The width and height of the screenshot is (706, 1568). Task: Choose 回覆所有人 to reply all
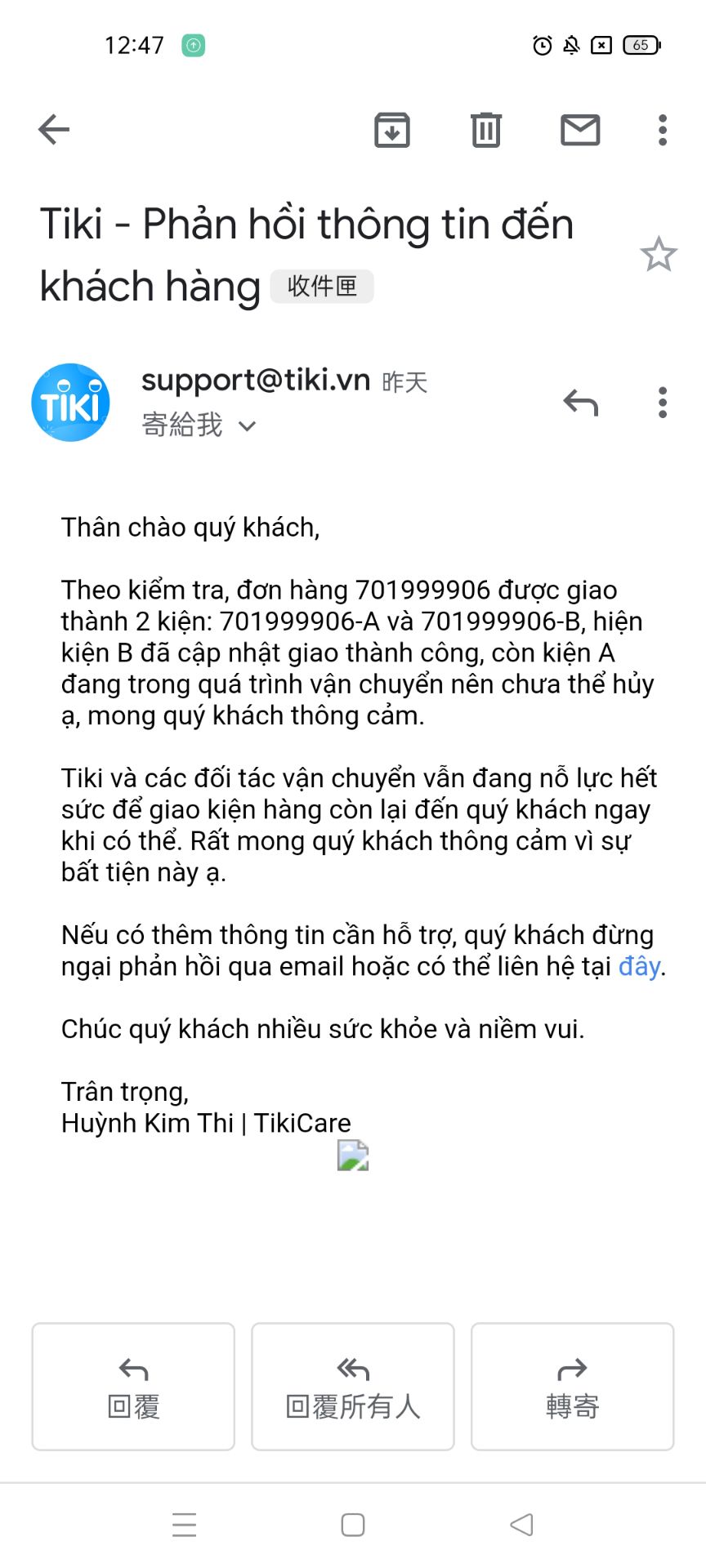[x=353, y=1387]
